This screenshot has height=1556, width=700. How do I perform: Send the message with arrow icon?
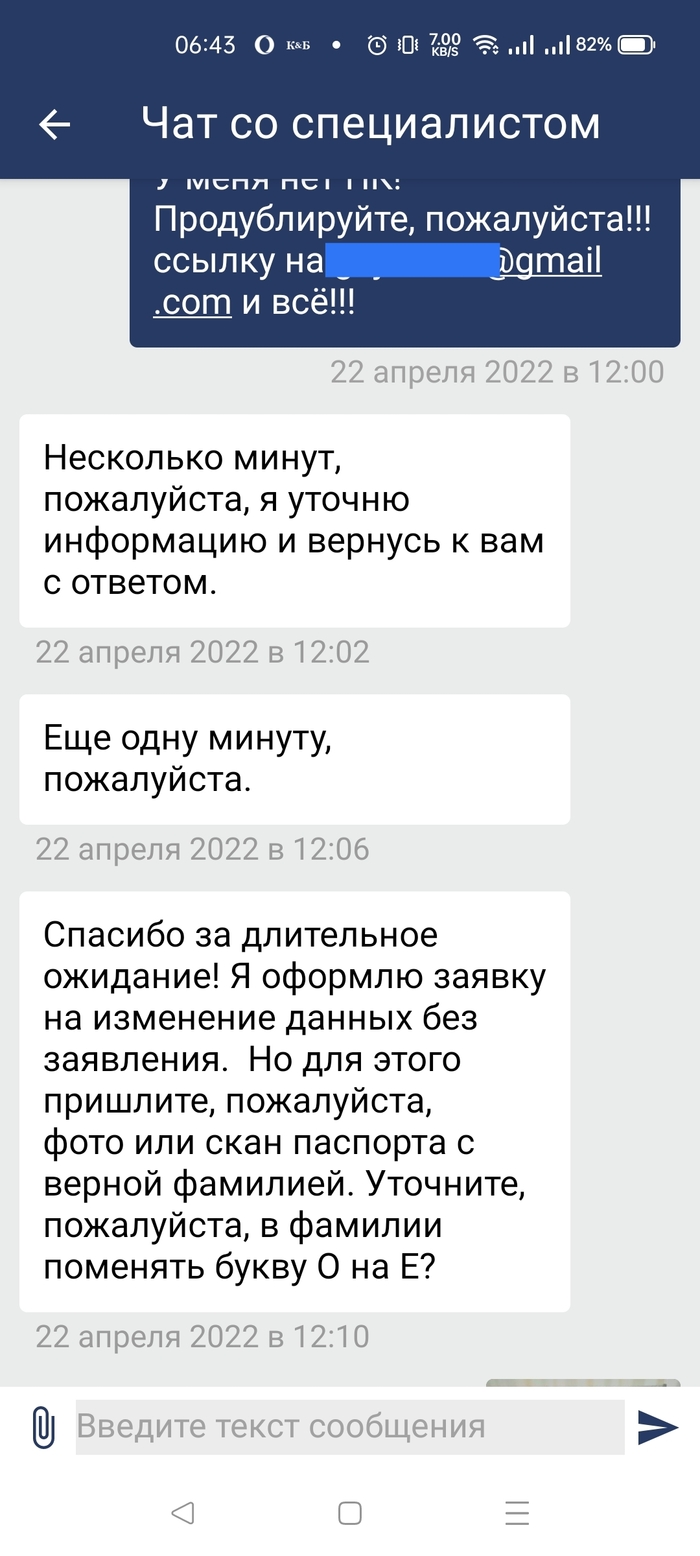coord(657,1427)
